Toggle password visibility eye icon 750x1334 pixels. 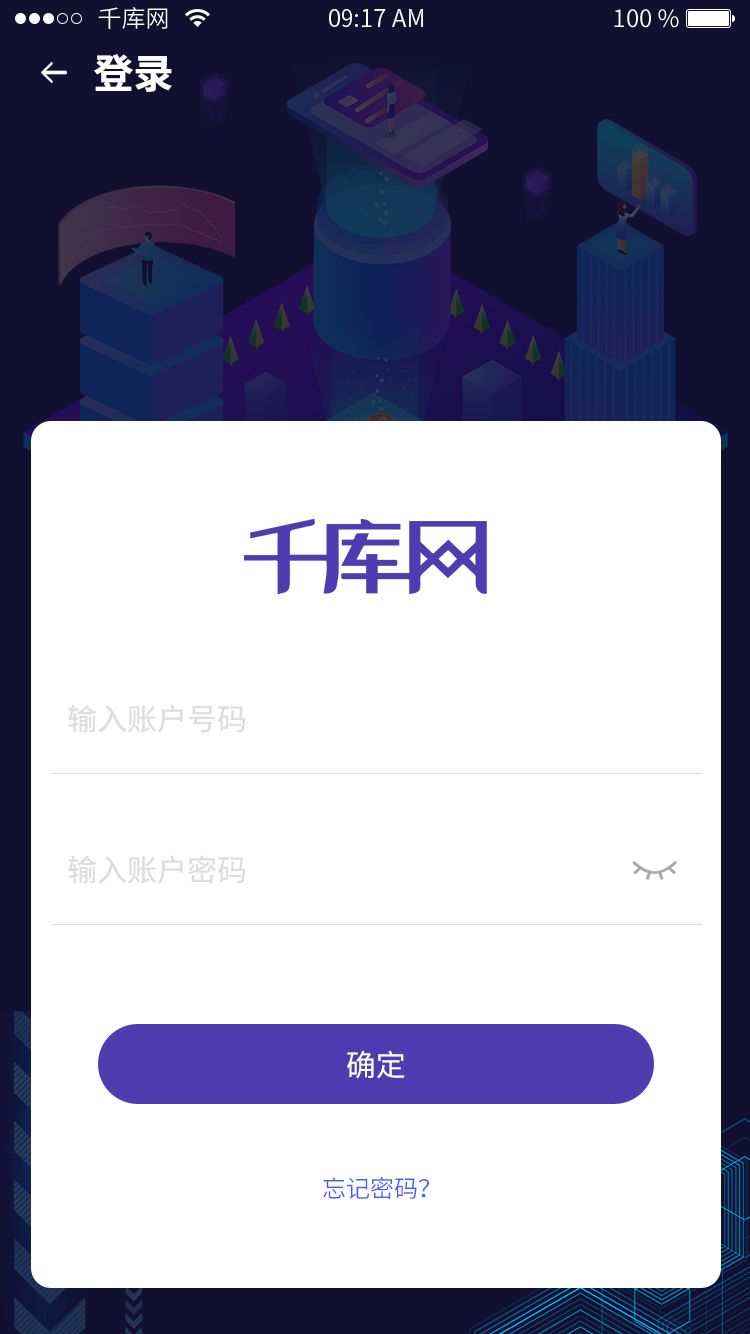(654, 870)
